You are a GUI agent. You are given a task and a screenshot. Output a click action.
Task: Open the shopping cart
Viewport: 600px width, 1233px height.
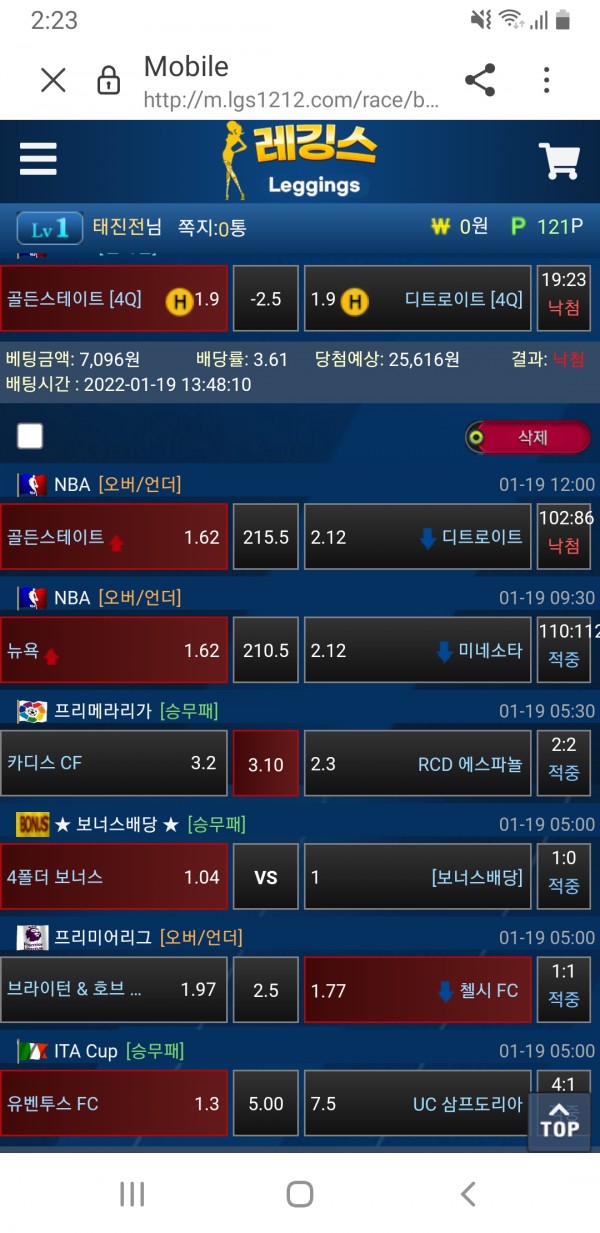click(x=559, y=160)
